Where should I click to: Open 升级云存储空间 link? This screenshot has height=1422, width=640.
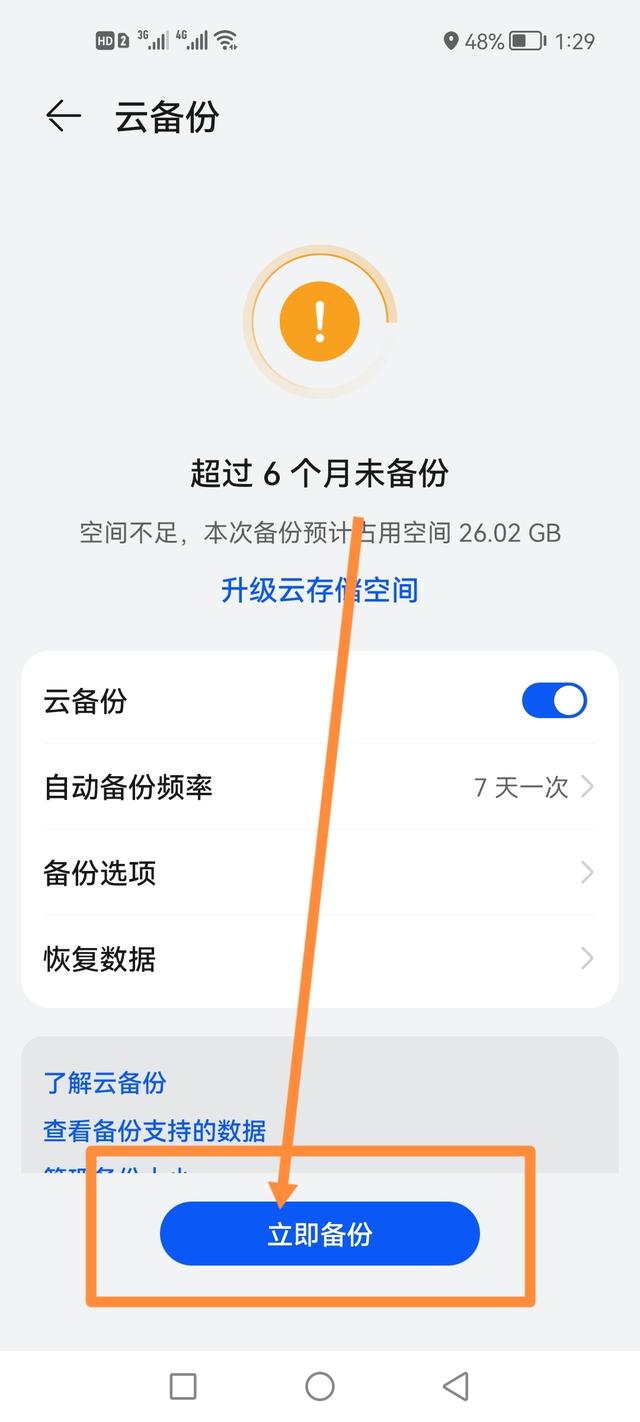(319, 590)
